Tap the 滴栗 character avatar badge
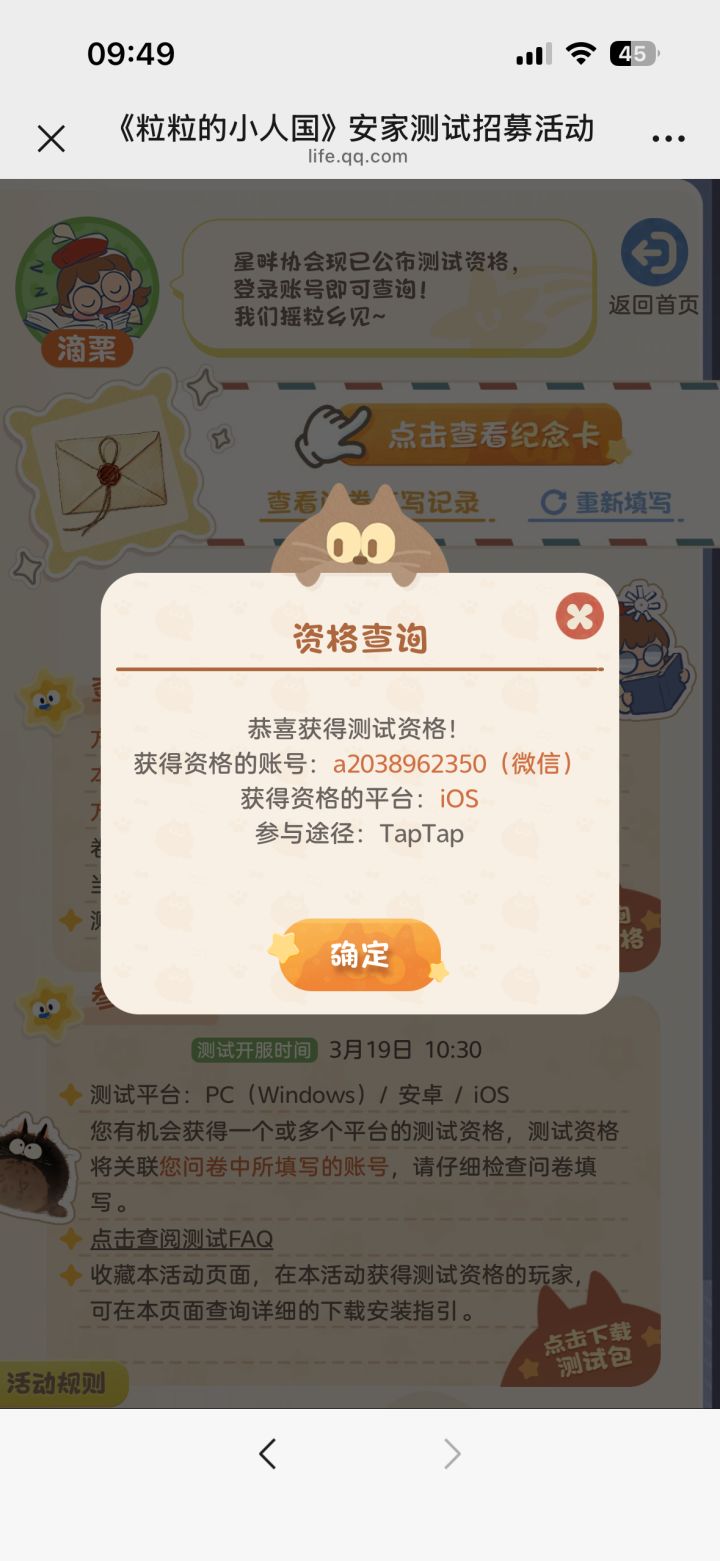720x1561 pixels. point(88,290)
